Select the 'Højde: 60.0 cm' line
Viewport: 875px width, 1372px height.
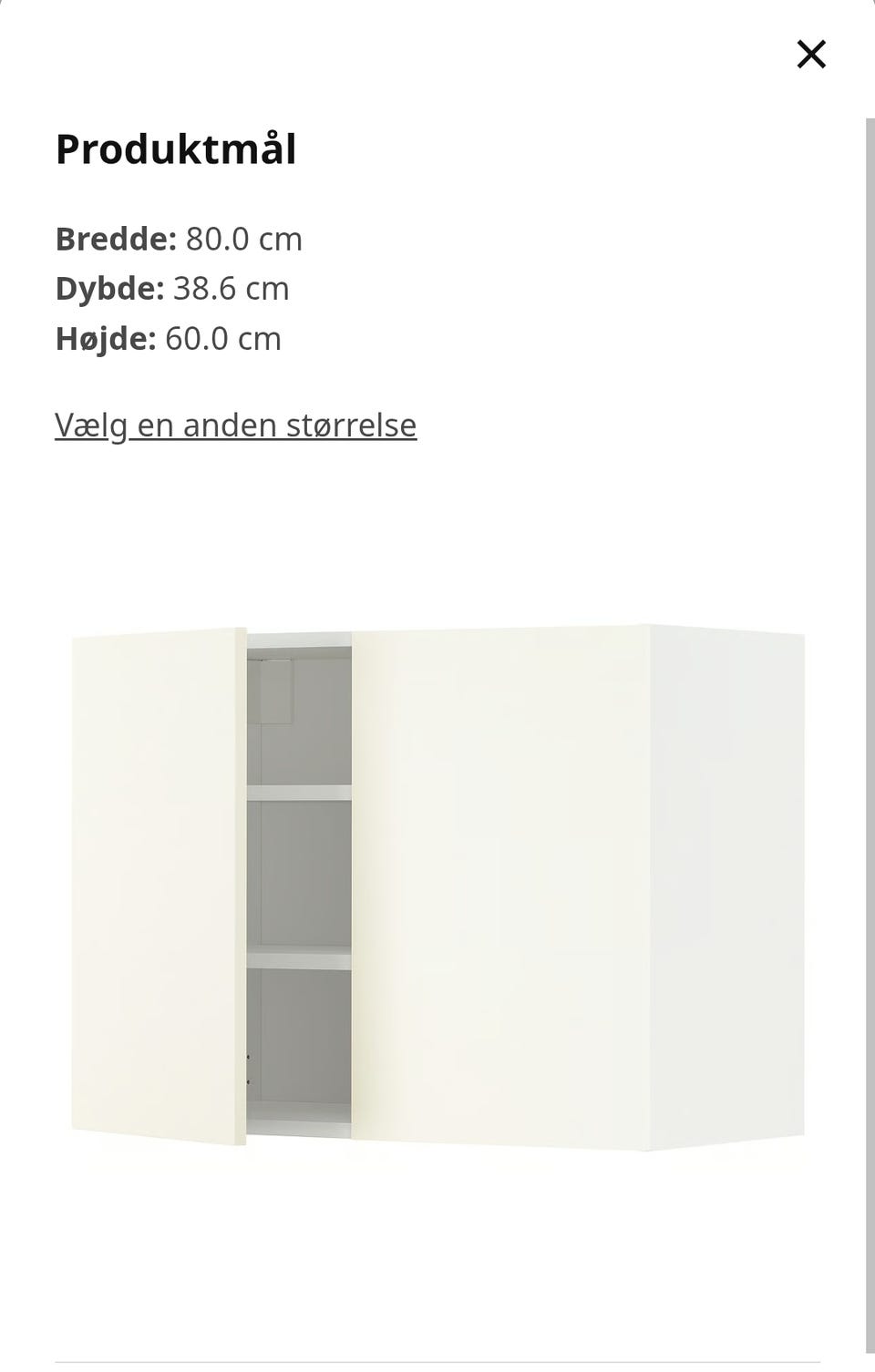(x=169, y=338)
